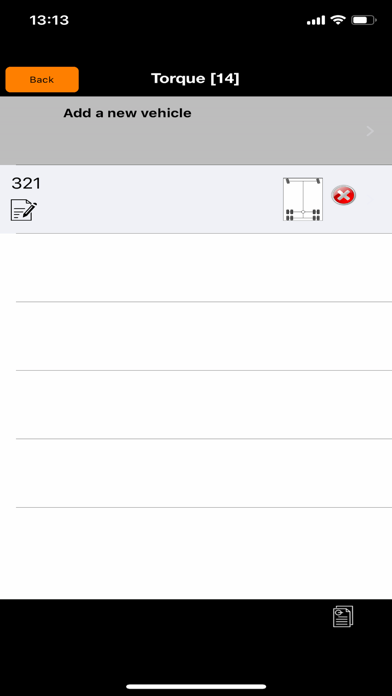Open the document export icon in the bottom bar

[343, 617]
